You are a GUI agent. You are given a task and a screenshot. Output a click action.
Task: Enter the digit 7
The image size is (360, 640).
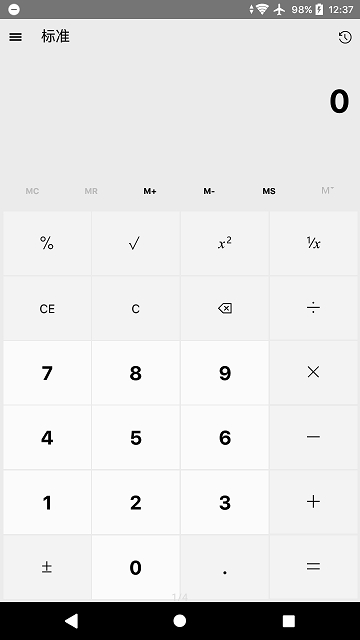pyautogui.click(x=47, y=373)
